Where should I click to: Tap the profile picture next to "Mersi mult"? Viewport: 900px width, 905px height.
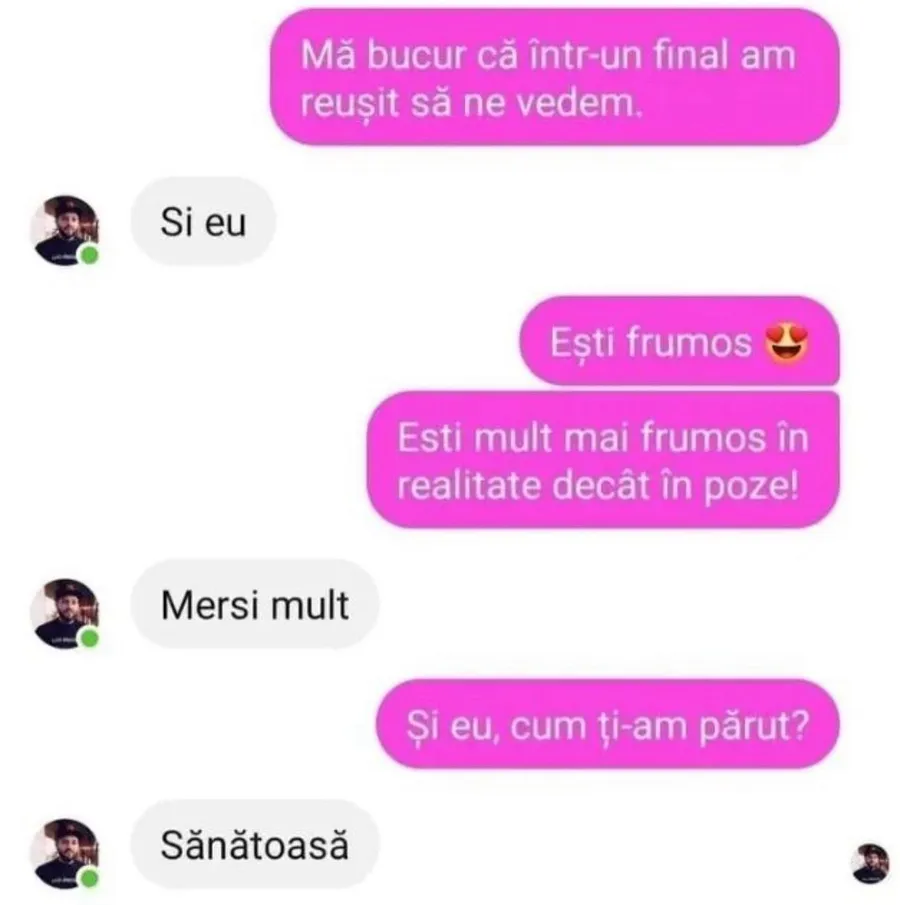pyautogui.click(x=64, y=612)
